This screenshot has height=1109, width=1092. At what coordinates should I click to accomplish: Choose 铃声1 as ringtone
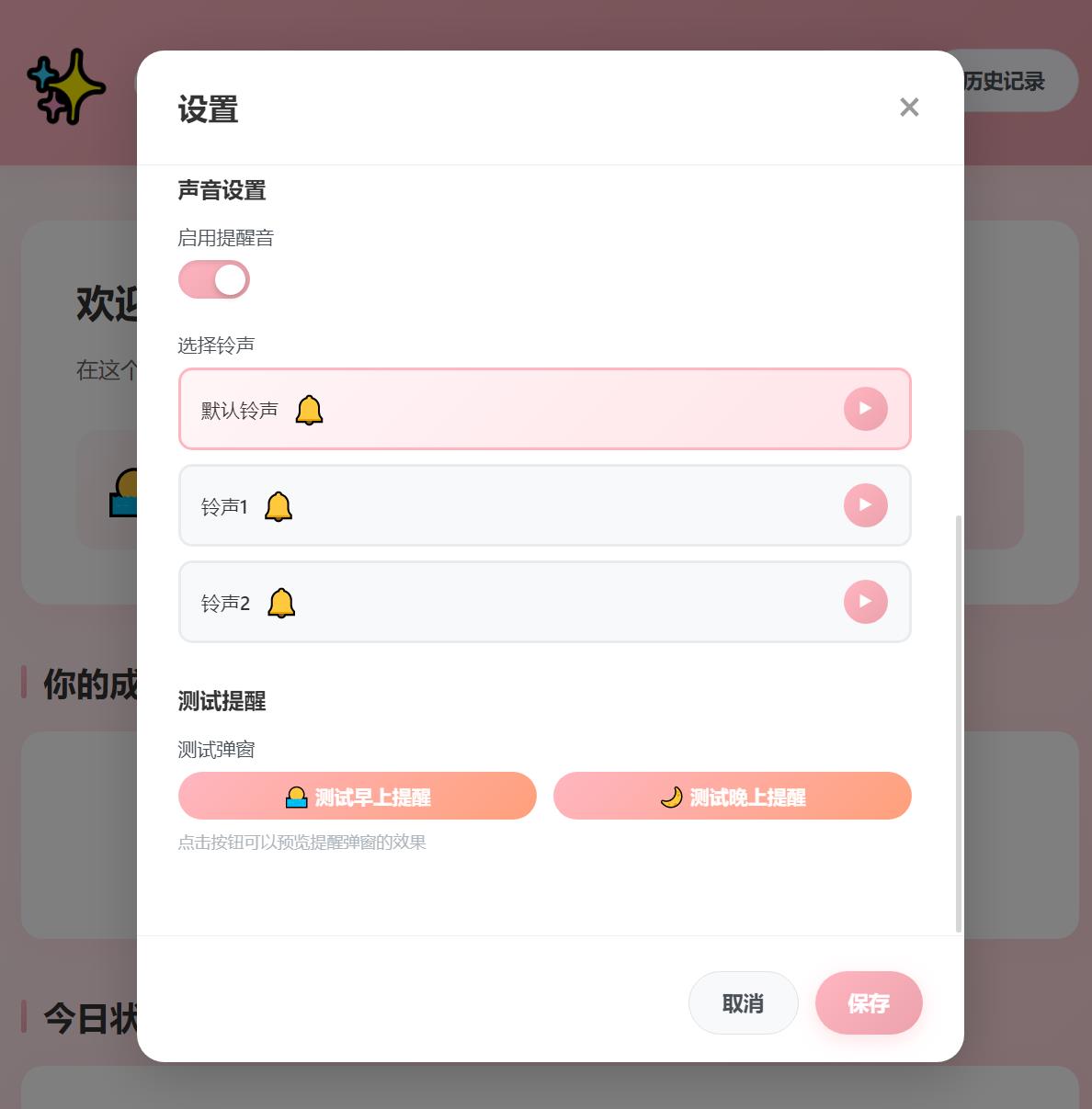point(515,506)
